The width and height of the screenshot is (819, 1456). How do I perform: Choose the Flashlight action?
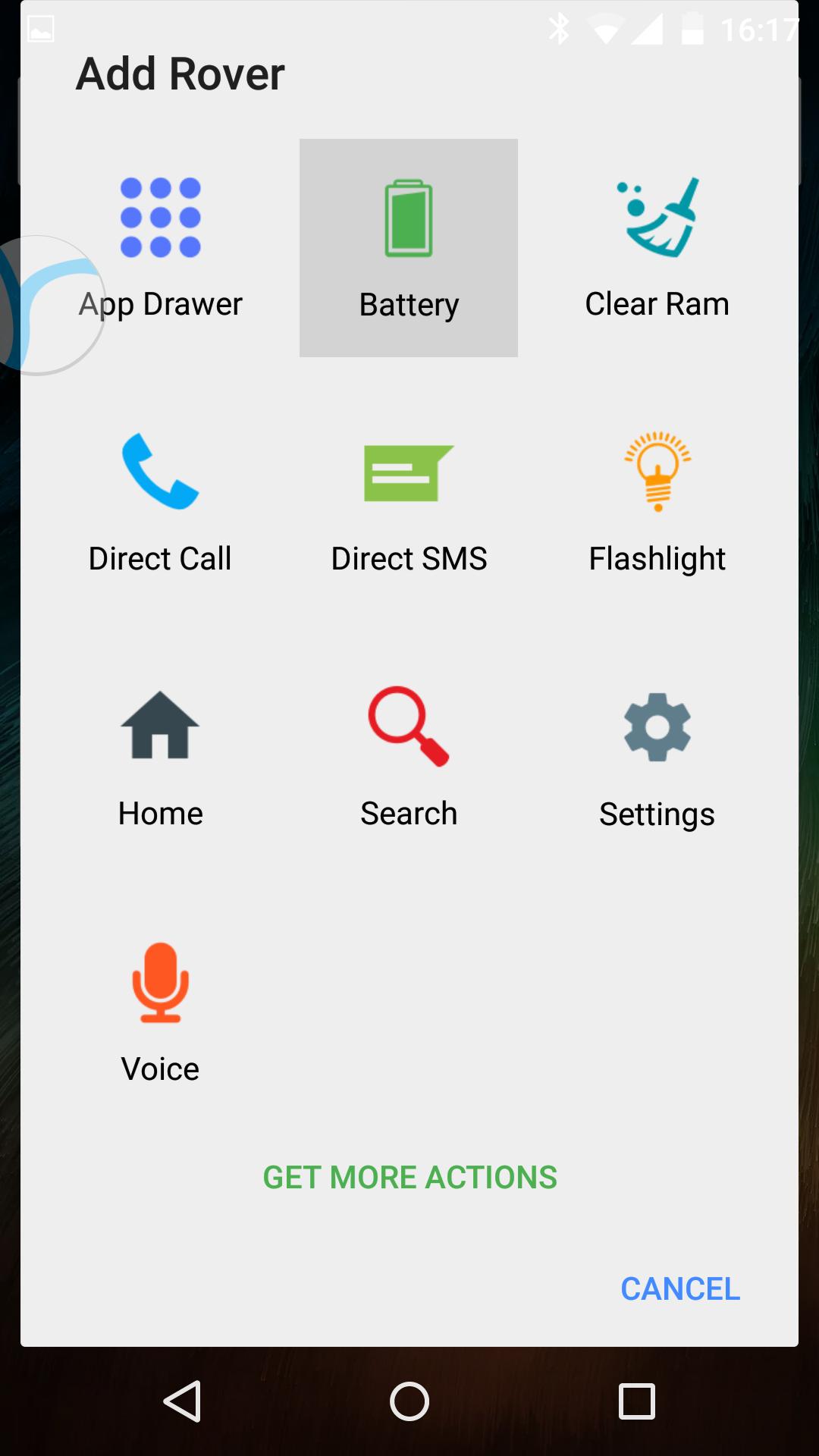click(657, 502)
